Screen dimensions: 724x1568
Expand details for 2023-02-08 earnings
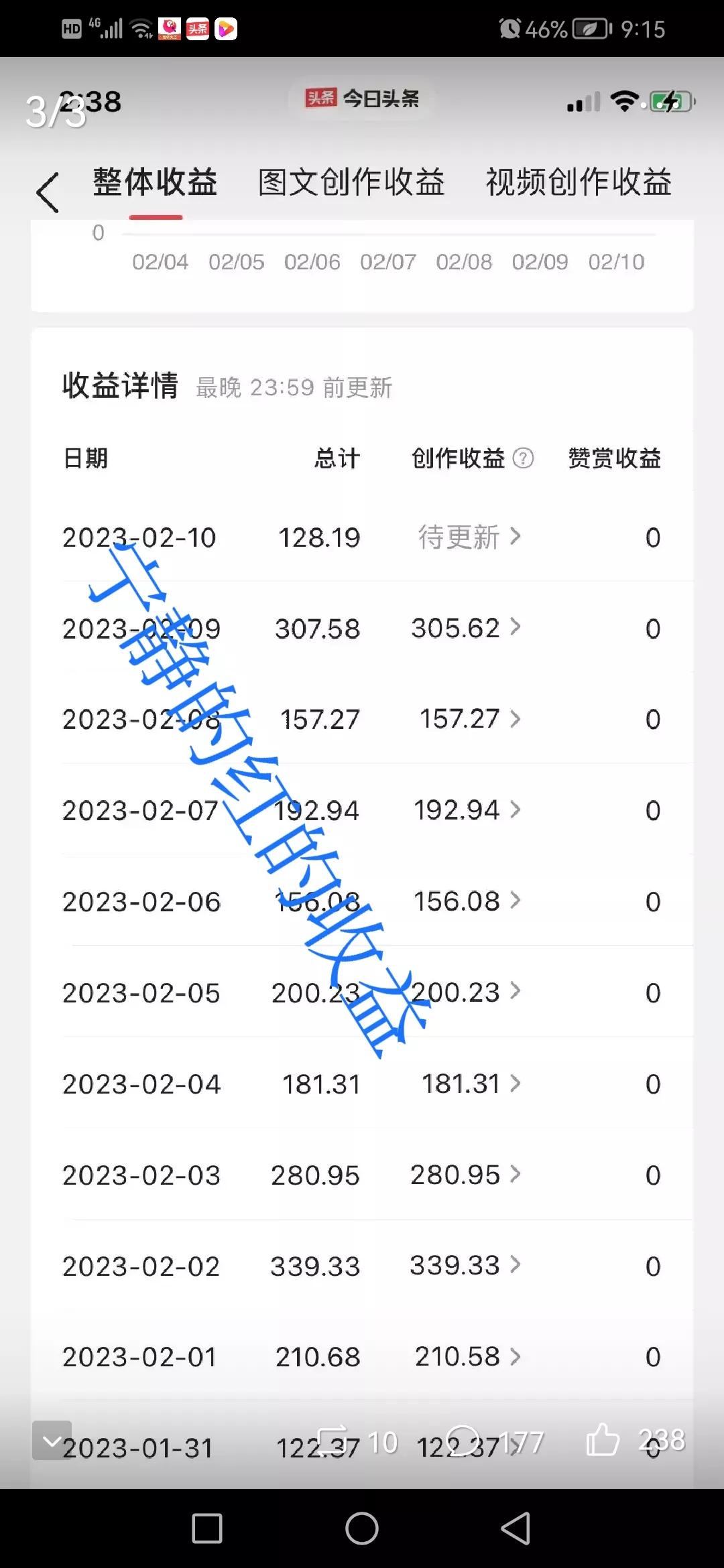tap(515, 719)
